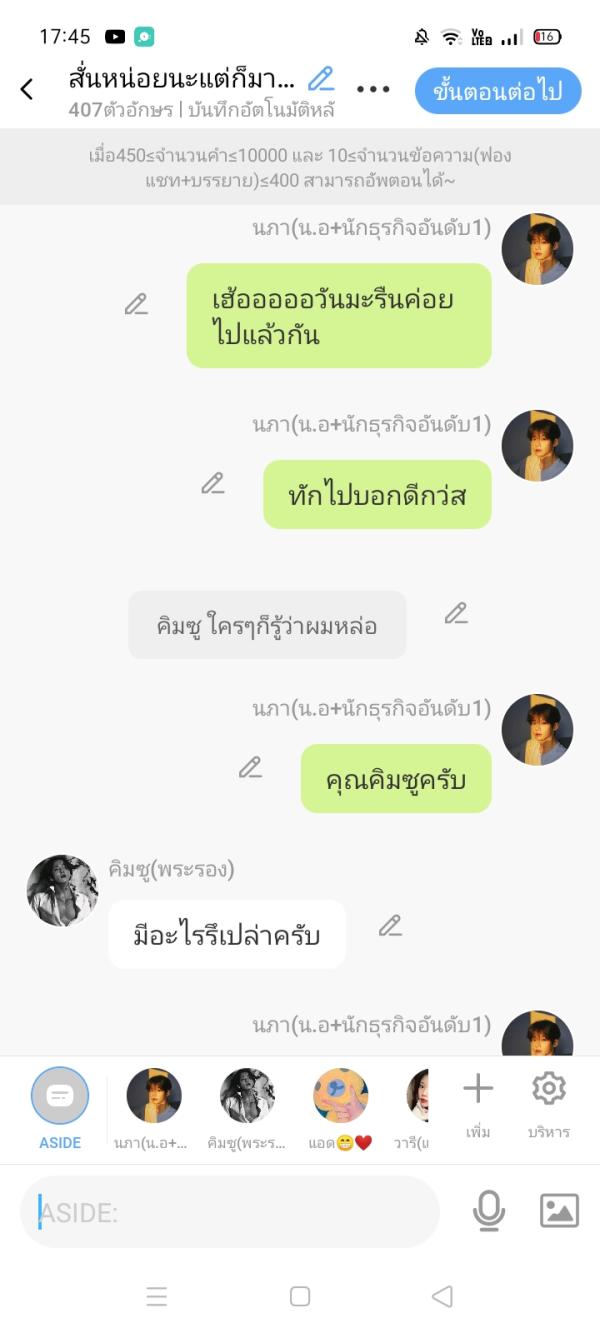Focus the ASIDE text input field
The width and height of the screenshot is (600, 1333).
(x=230, y=1212)
